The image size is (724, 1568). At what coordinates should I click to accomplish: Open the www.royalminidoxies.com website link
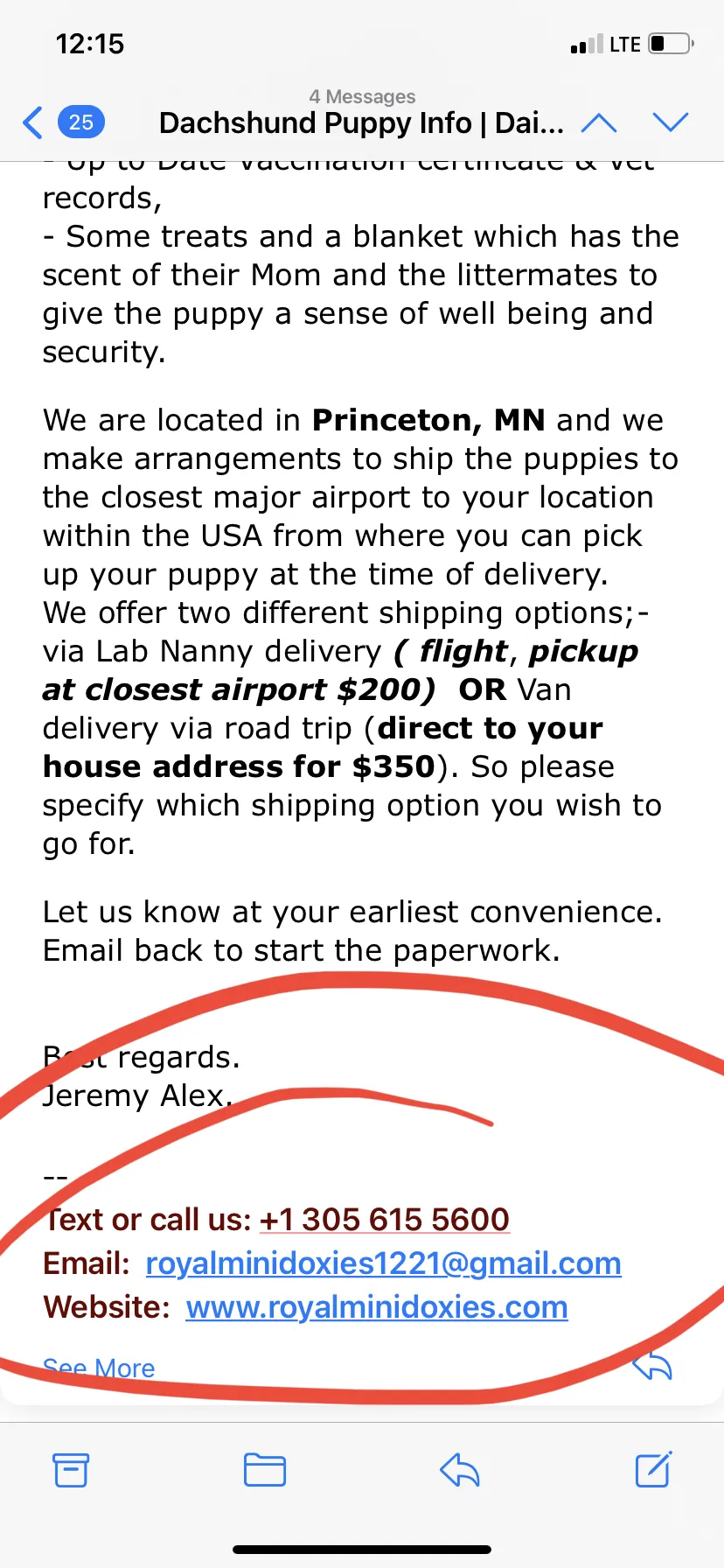coord(377,1307)
